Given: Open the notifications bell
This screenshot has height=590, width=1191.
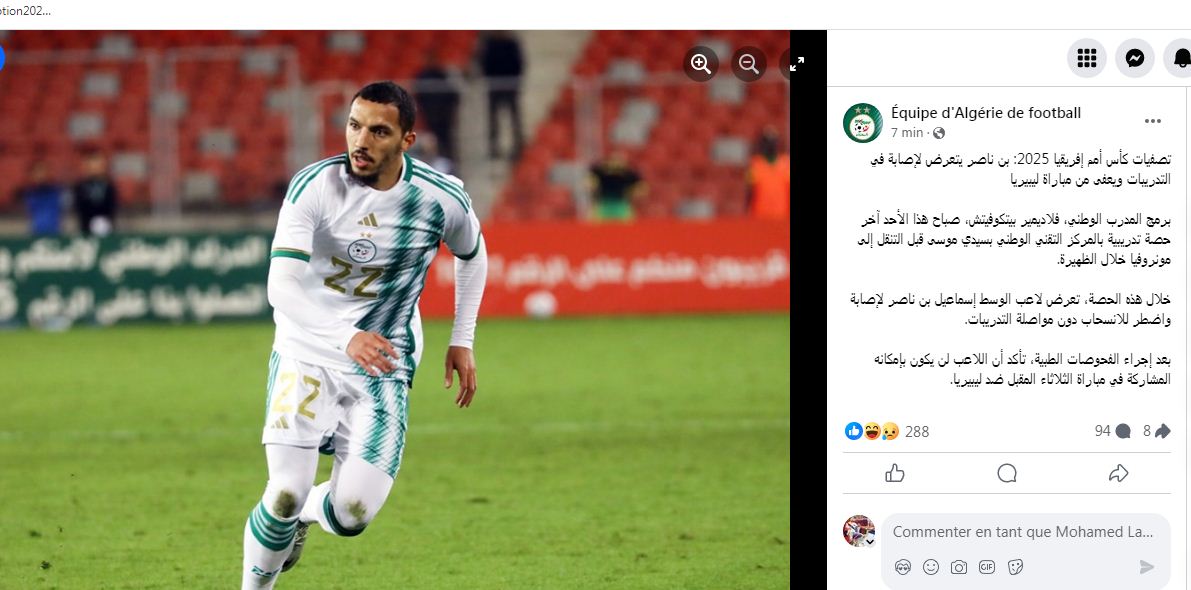Looking at the screenshot, I should coord(1181,59).
